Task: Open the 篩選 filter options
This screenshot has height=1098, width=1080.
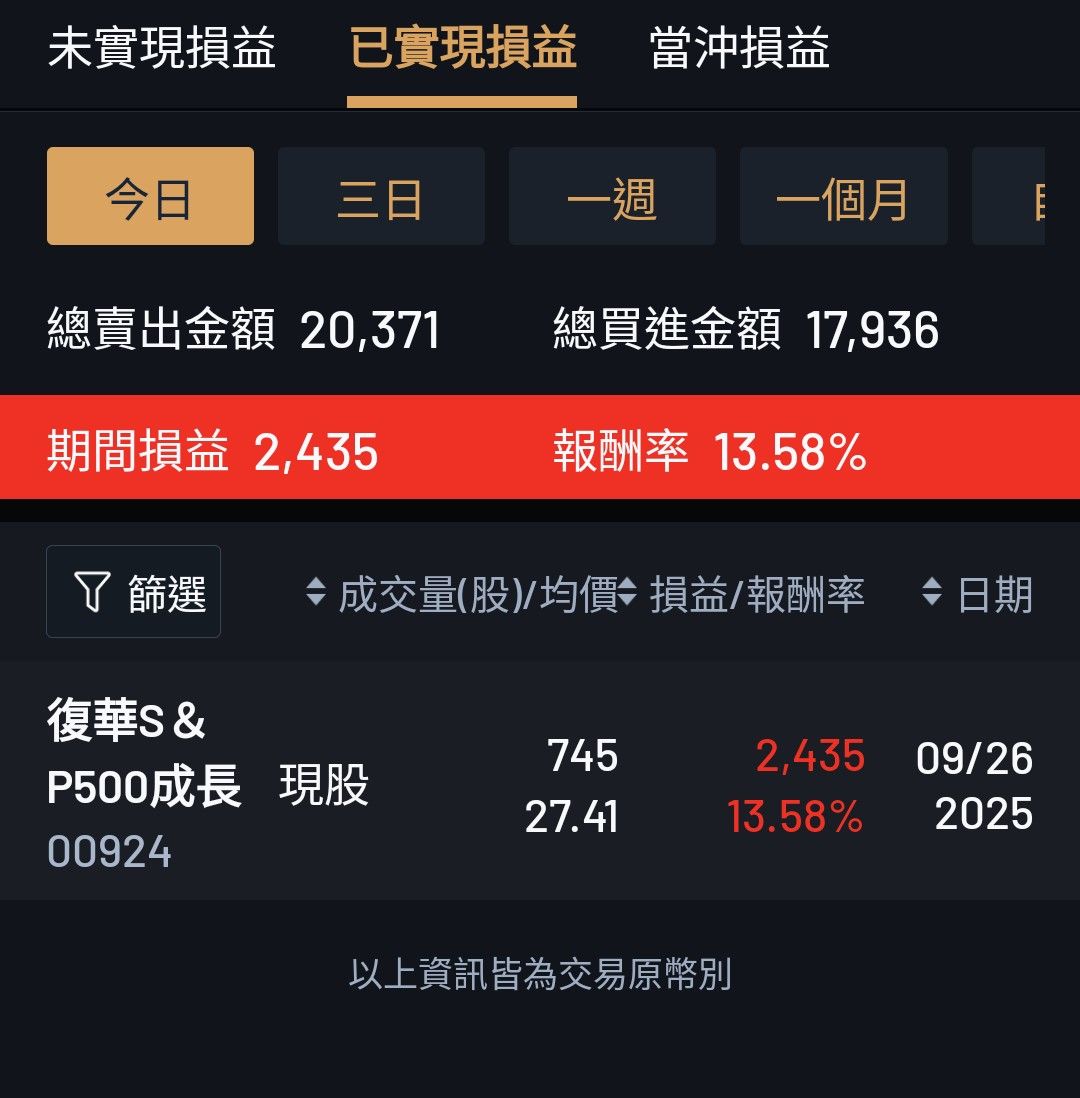Action: tap(133, 592)
